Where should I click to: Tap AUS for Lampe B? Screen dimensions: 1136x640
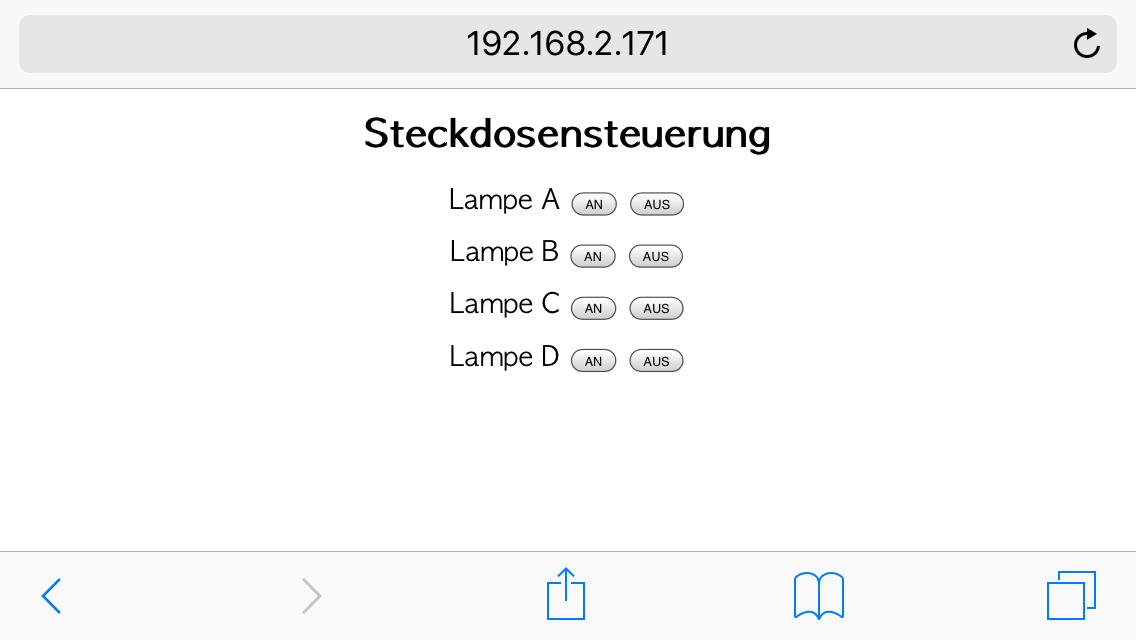656,256
